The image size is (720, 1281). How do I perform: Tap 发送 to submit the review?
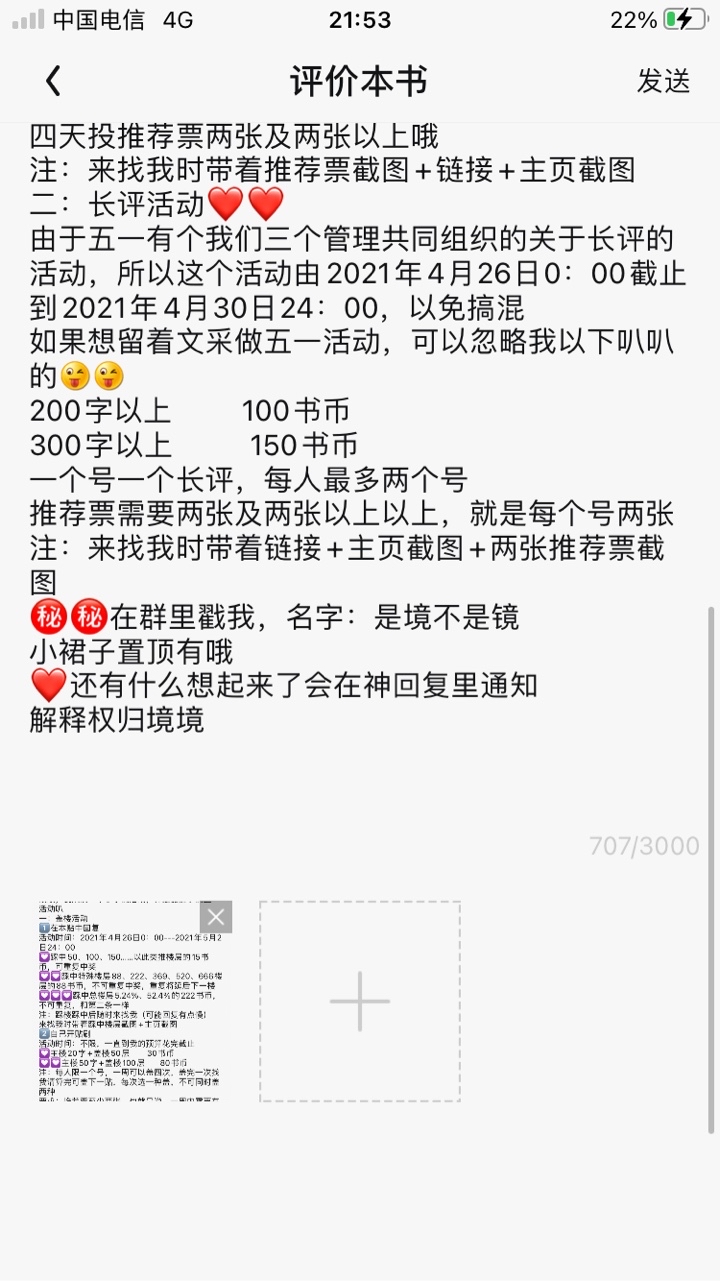tap(663, 81)
